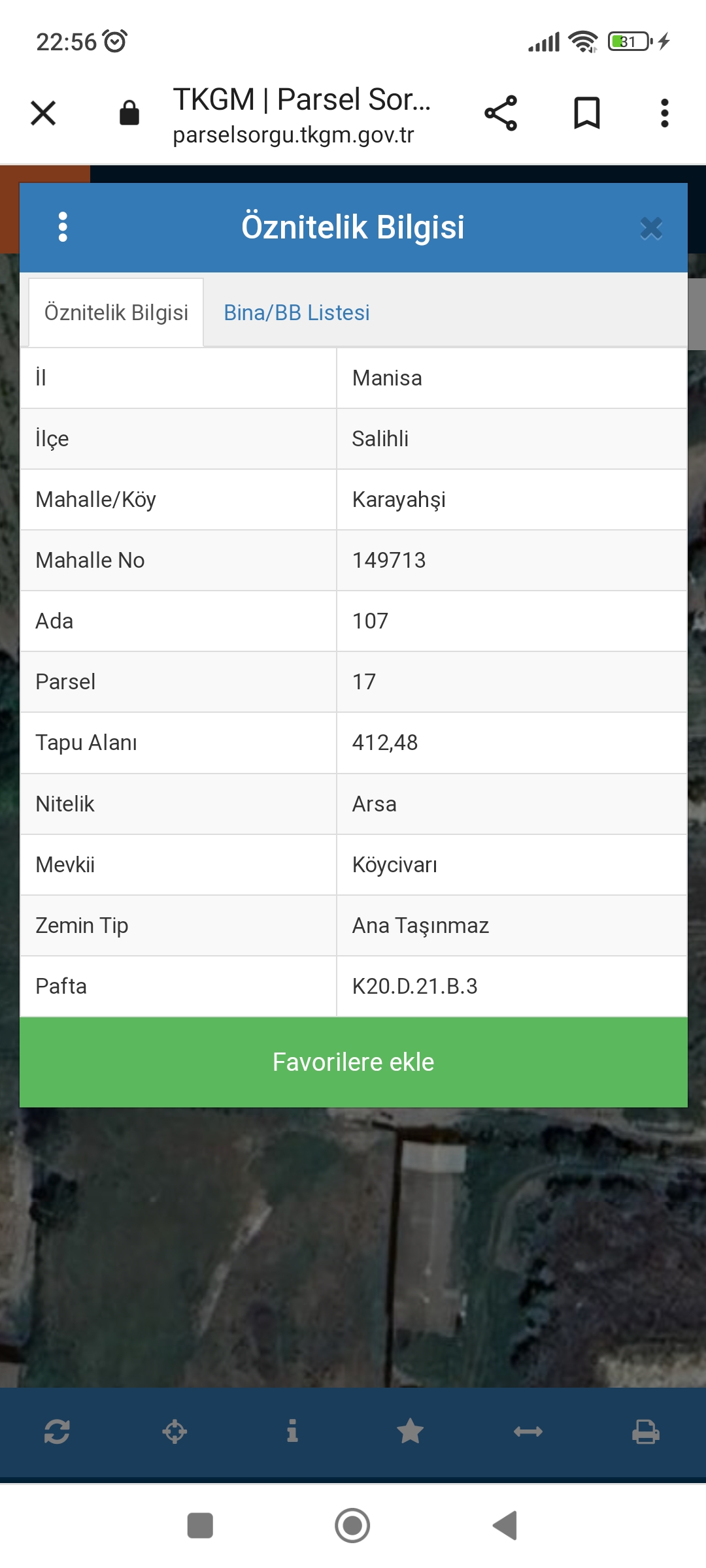Open the Öznitelik Bilgisi panel menu

[63, 227]
